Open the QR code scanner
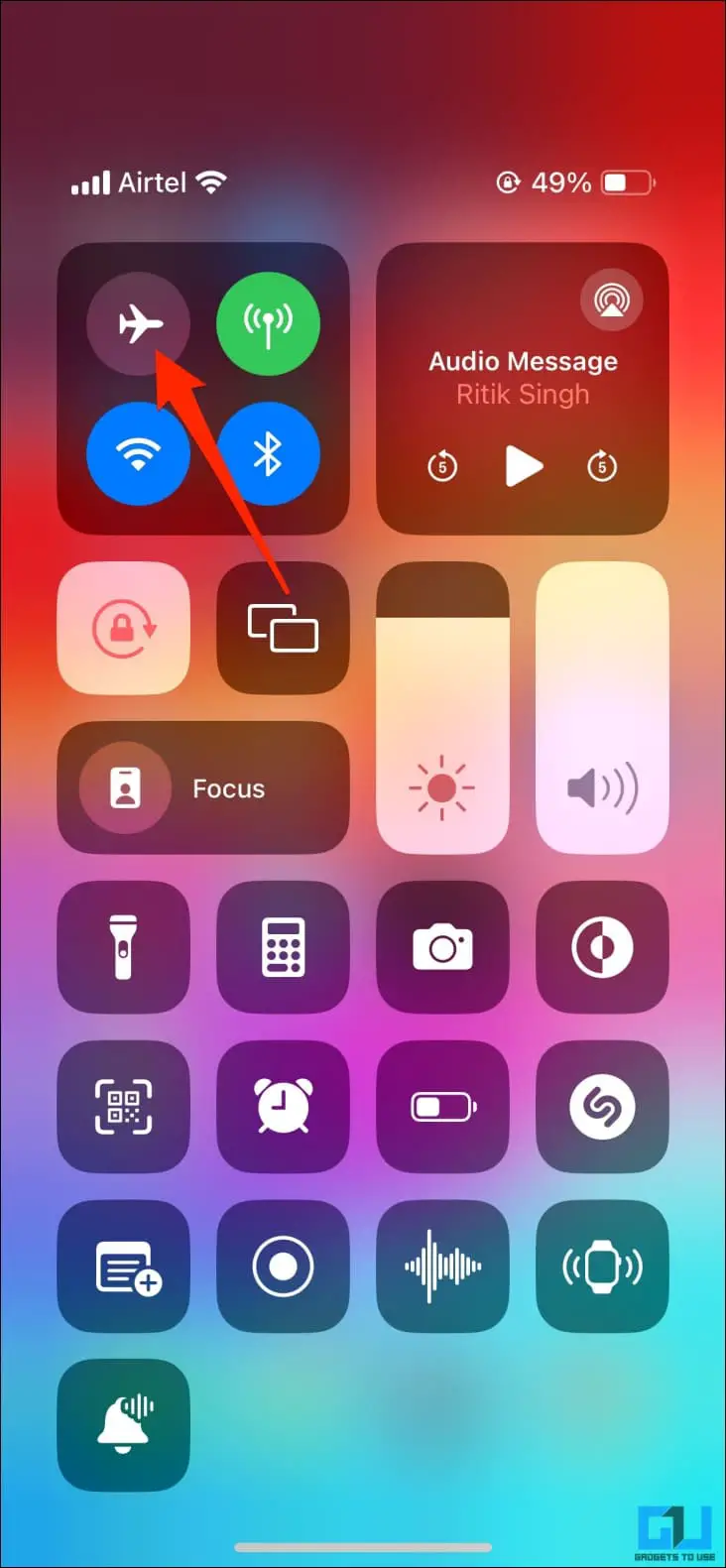This screenshot has width=726, height=1568. pos(123,1107)
